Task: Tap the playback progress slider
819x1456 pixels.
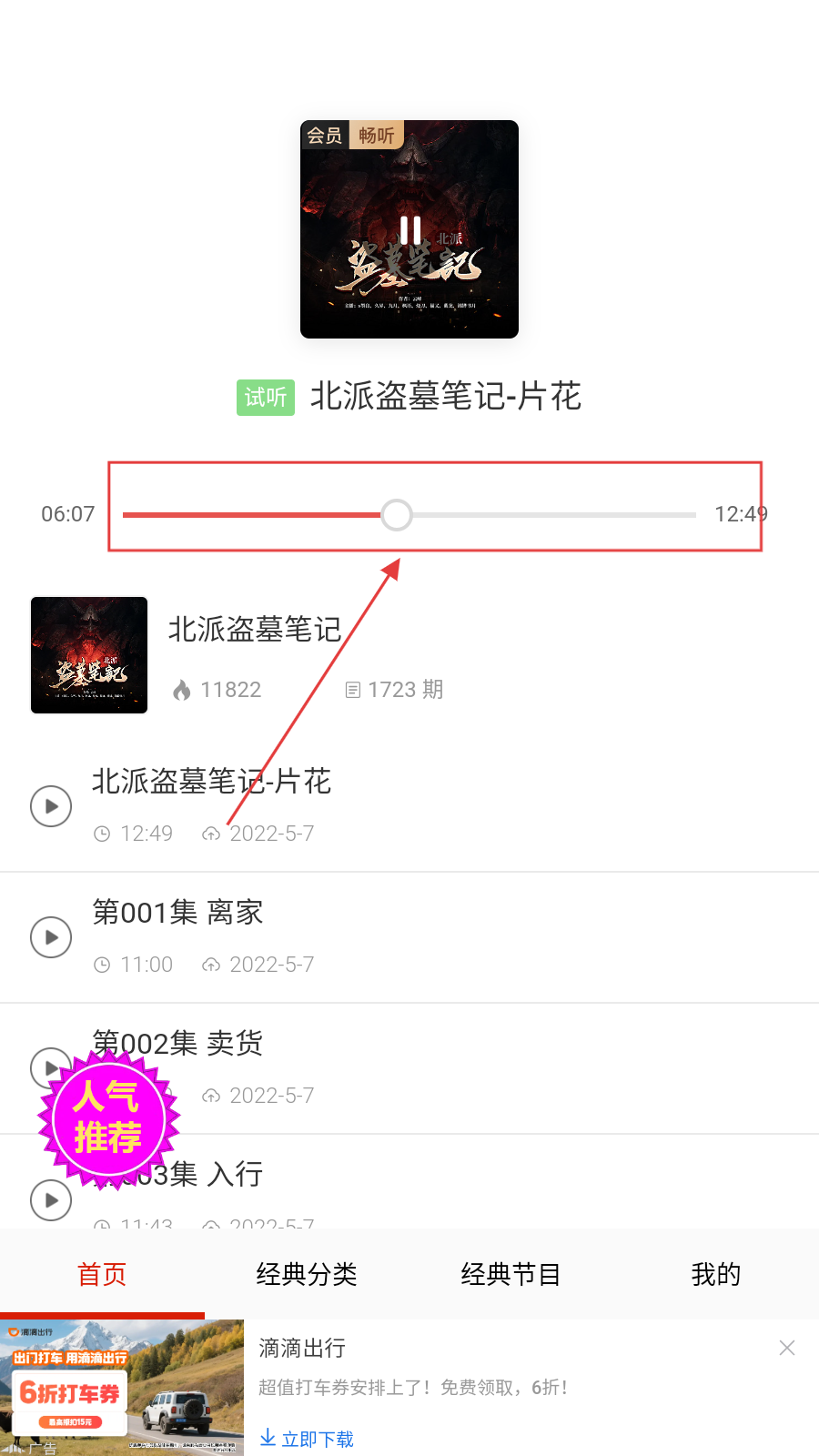Action: pos(409,515)
